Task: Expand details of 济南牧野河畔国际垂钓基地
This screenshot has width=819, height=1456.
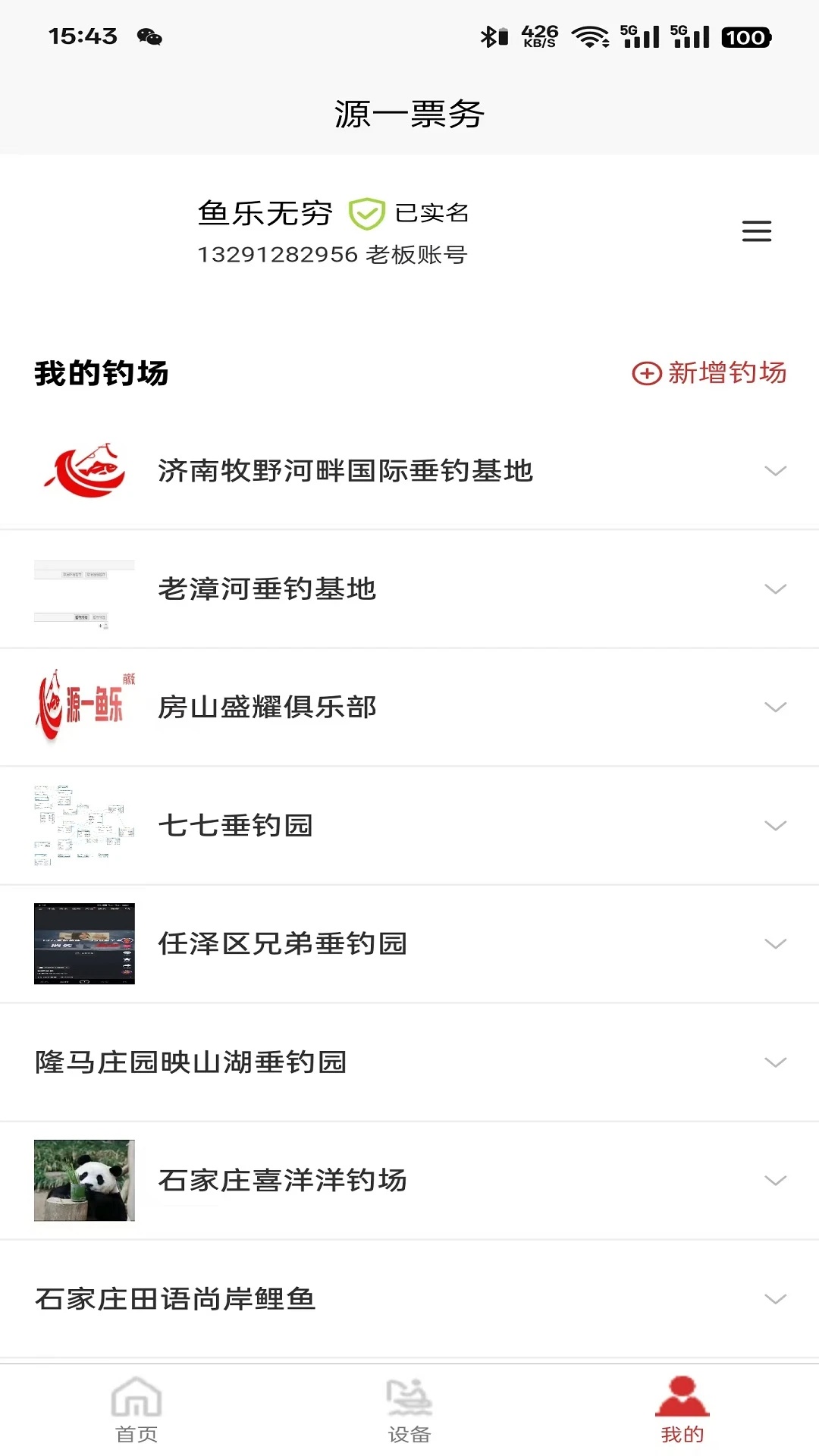Action: click(775, 470)
